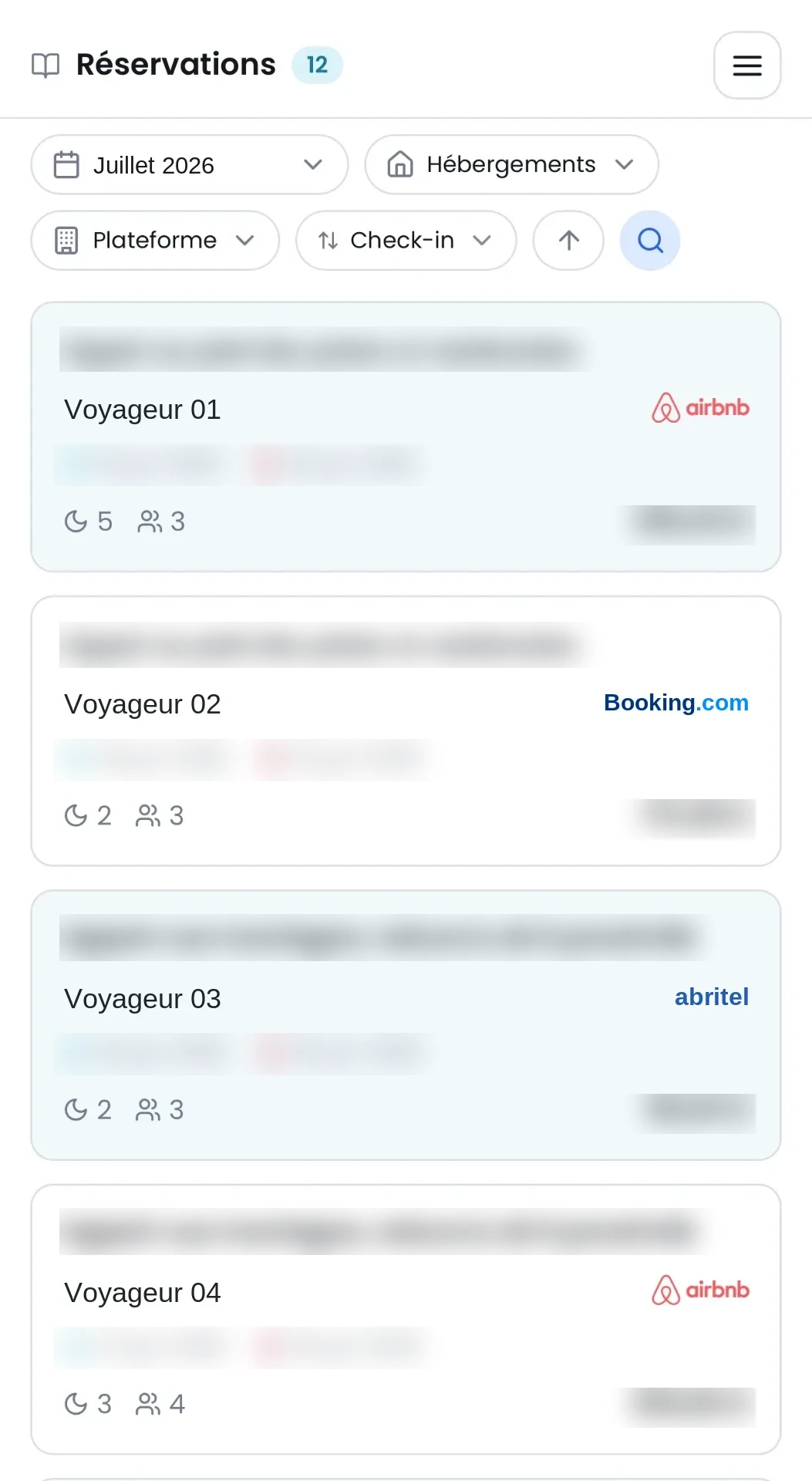This screenshot has width=812, height=1481.
Task: Expand the Plateforme filter
Action: click(x=155, y=241)
